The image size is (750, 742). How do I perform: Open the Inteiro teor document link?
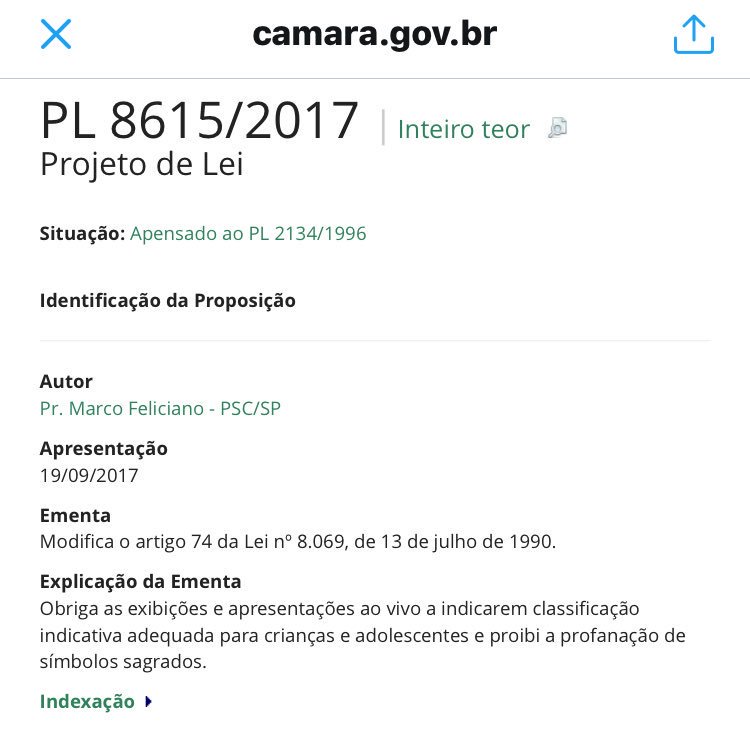pos(464,129)
